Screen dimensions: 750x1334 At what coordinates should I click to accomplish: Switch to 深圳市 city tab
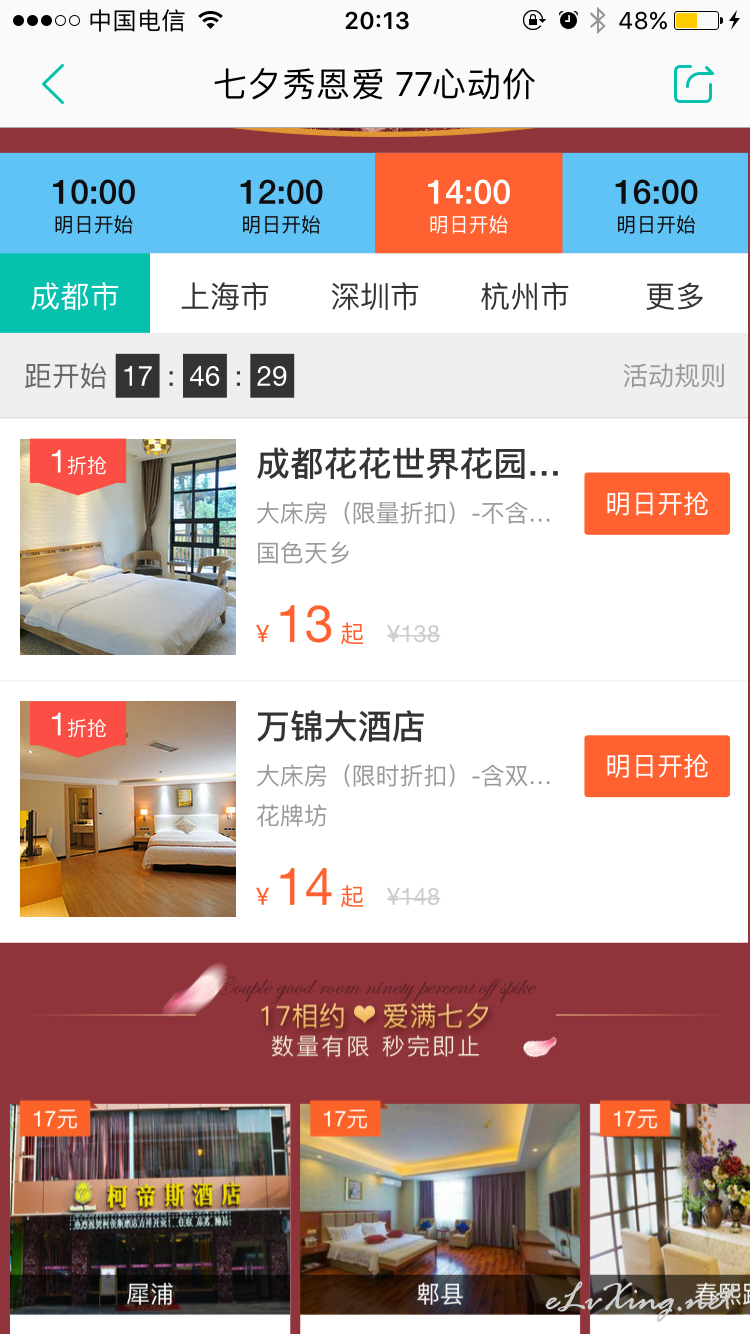point(375,294)
